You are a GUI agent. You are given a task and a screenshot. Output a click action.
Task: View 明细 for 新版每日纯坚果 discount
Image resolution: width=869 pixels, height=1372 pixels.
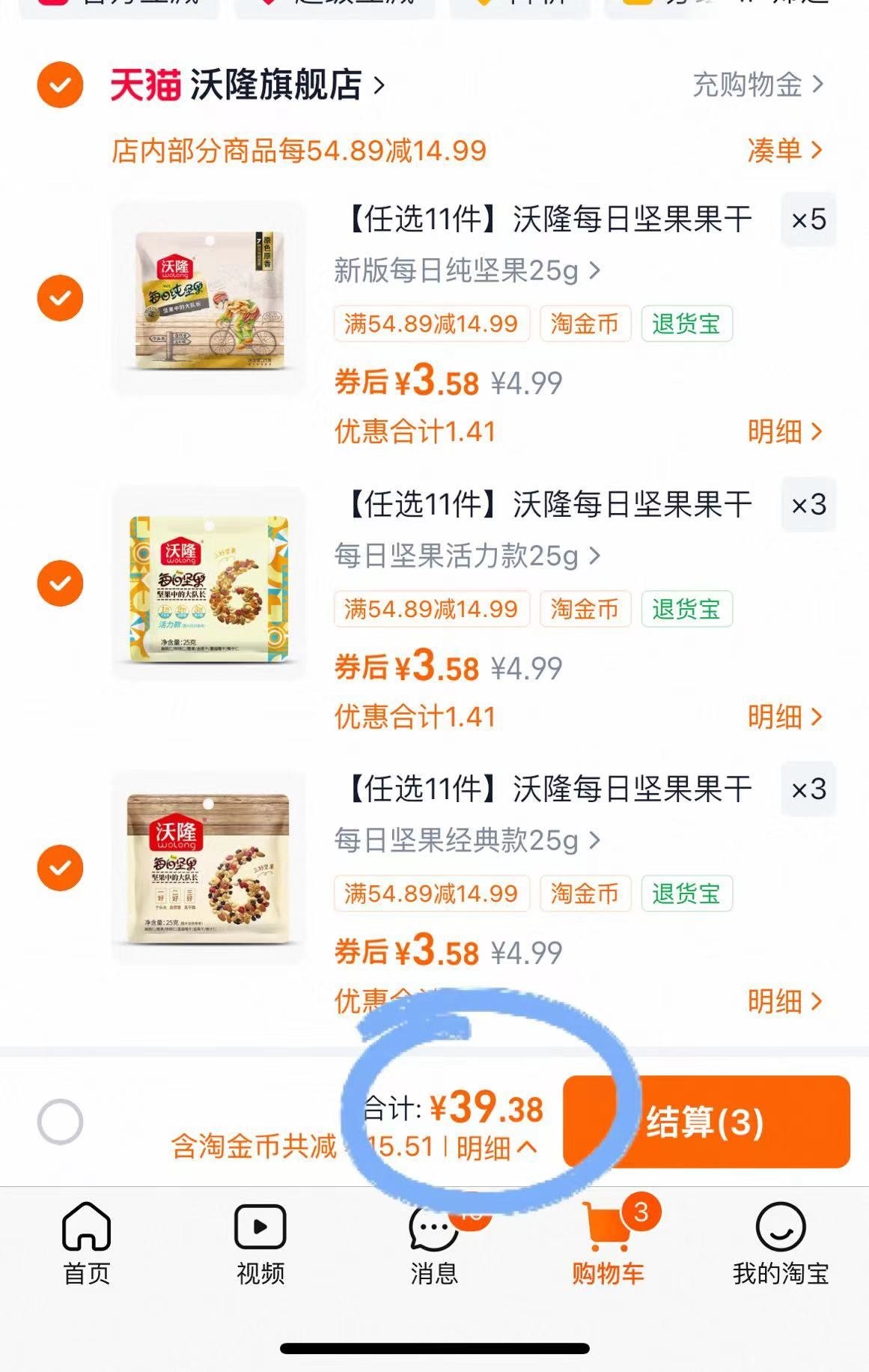[784, 431]
